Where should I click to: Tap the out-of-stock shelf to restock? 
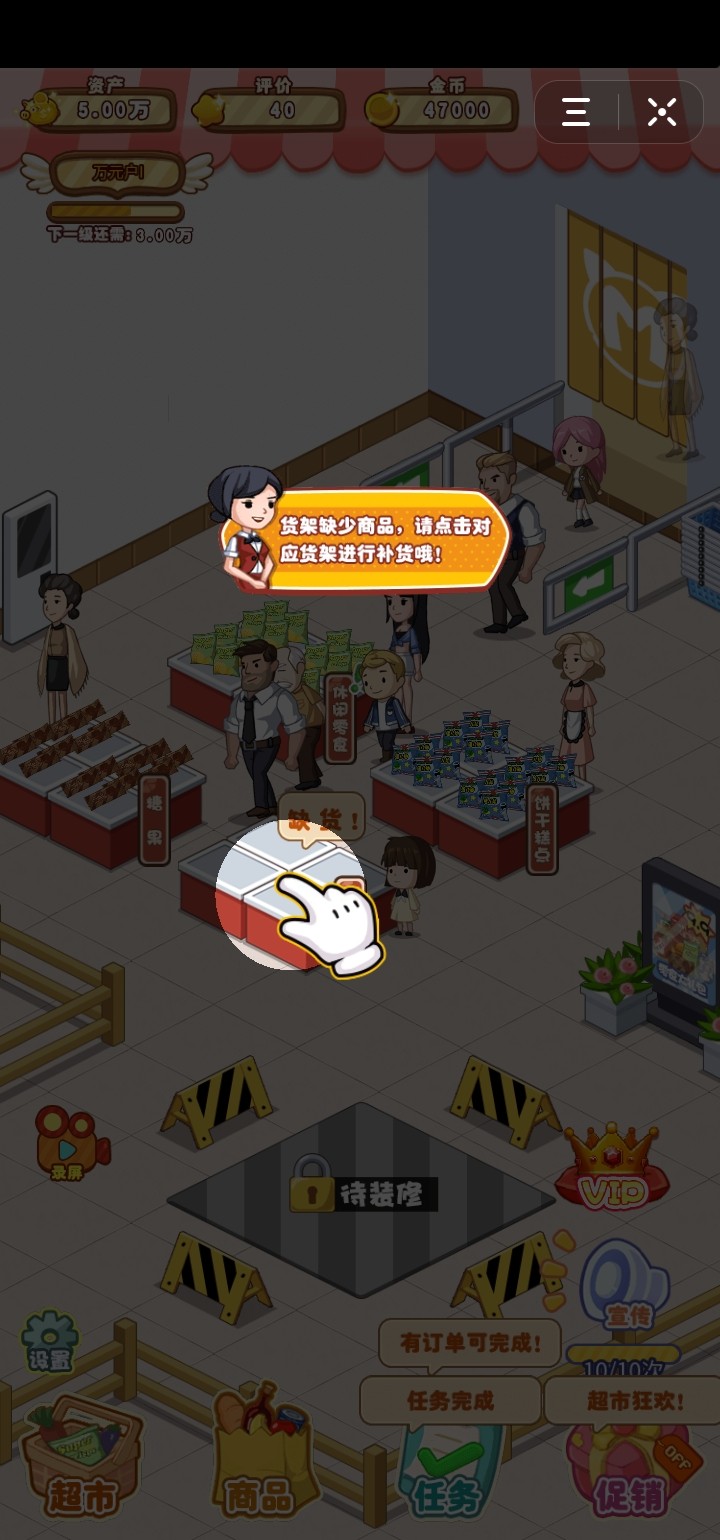[290, 892]
